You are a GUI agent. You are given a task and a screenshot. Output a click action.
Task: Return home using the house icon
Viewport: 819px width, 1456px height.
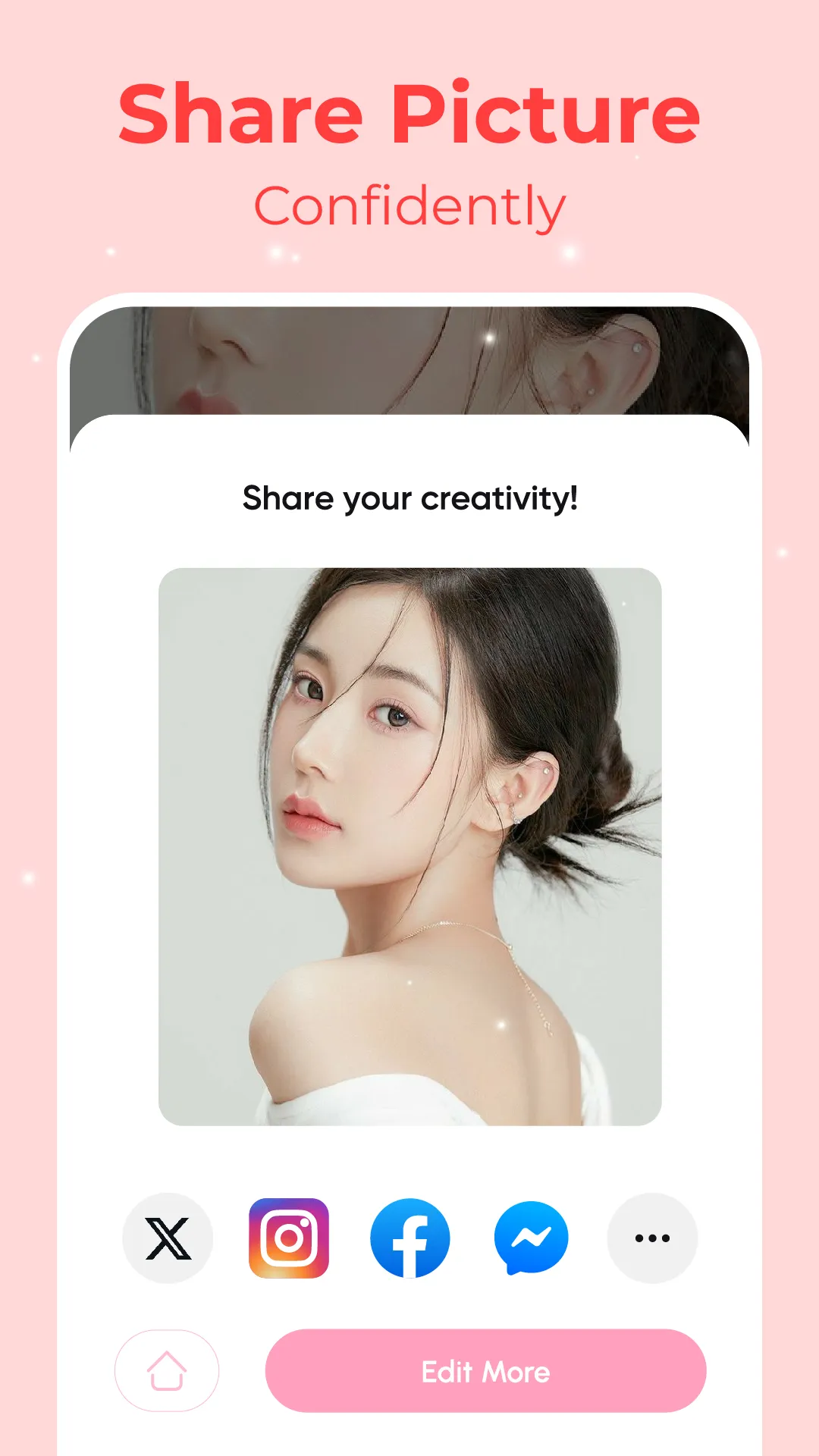(168, 1371)
